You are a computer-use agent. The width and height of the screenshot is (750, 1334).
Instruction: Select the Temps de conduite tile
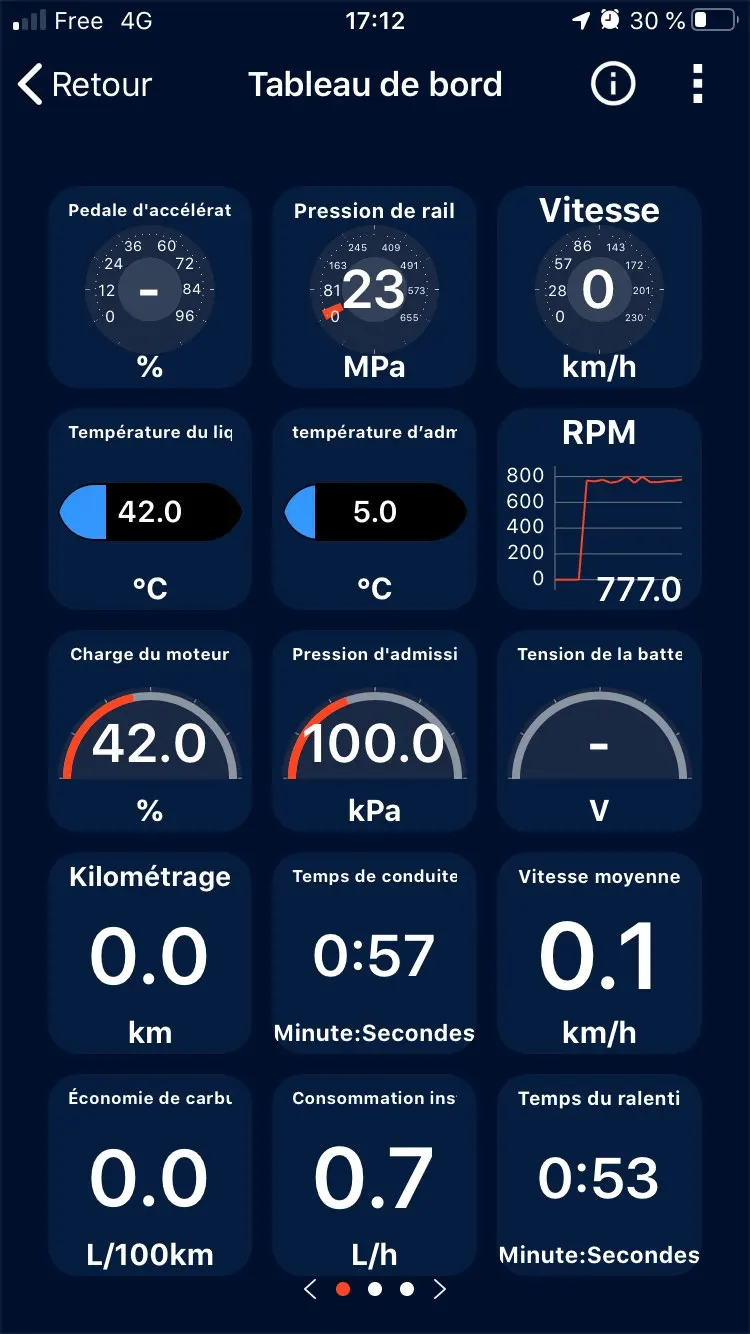coord(374,954)
